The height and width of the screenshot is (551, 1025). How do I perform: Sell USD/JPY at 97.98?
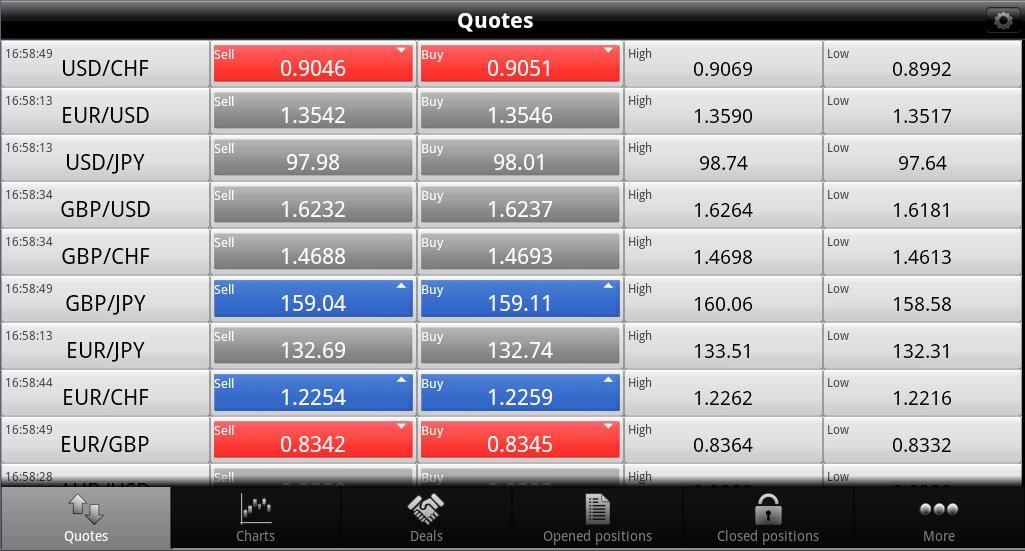click(312, 157)
